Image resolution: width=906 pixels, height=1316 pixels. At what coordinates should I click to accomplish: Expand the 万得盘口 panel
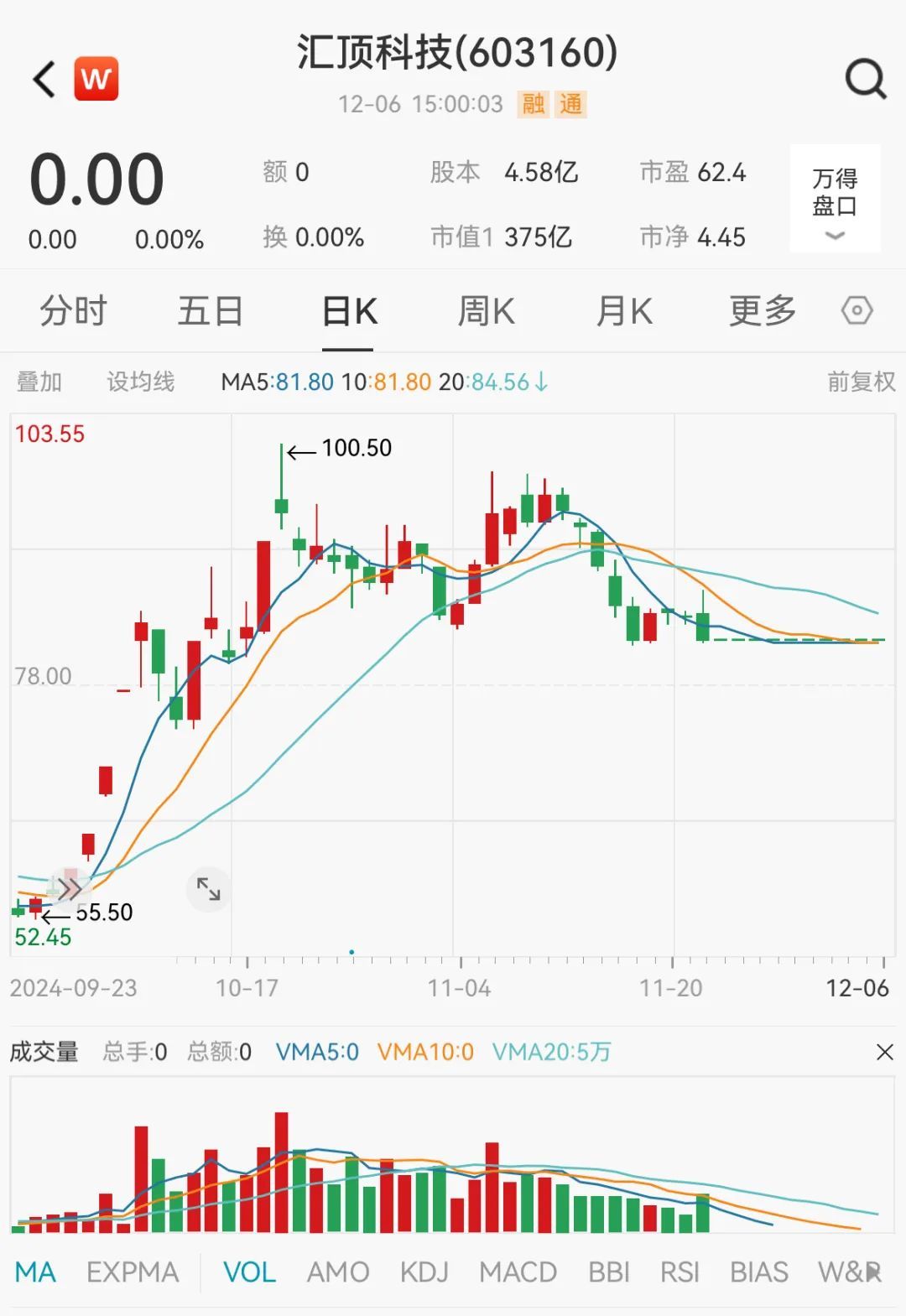coord(835,199)
